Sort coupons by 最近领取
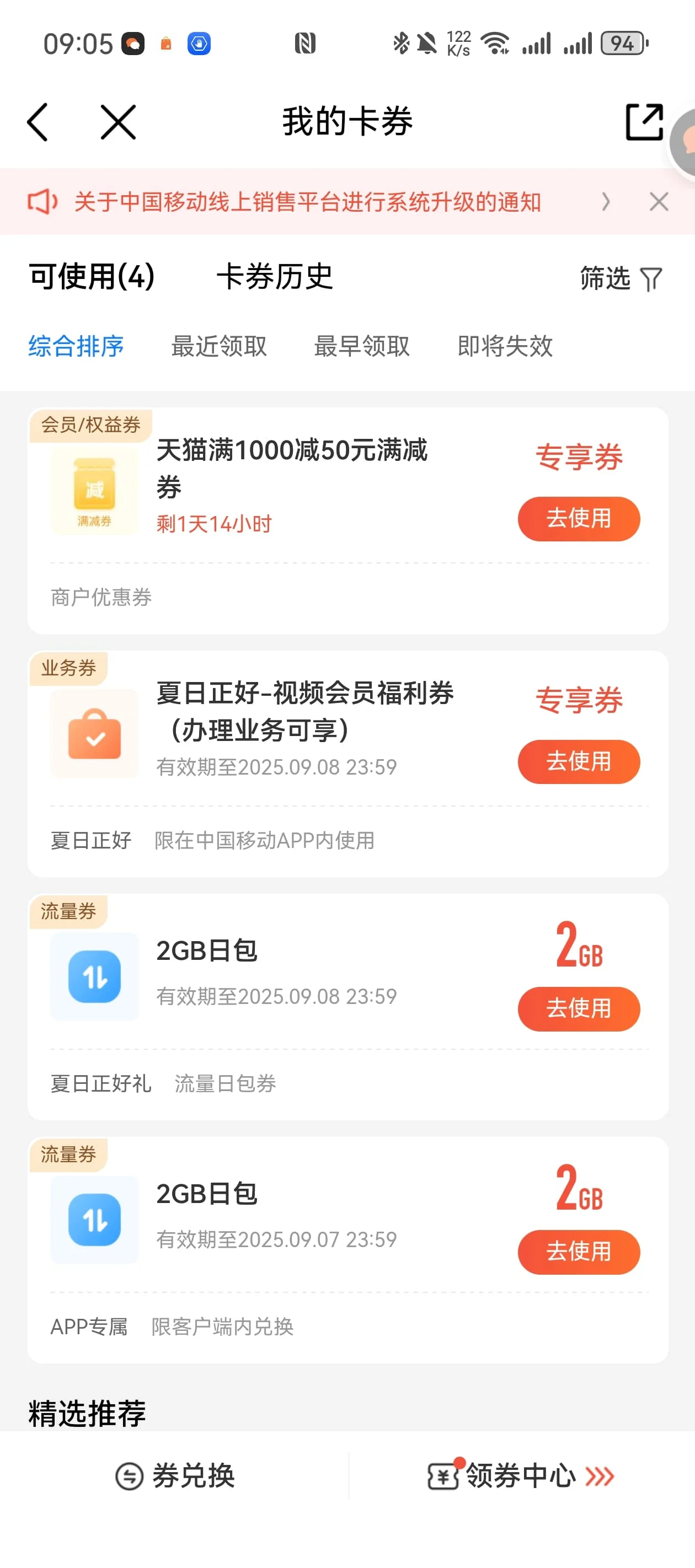Image resolution: width=695 pixels, height=1568 pixels. (x=220, y=346)
